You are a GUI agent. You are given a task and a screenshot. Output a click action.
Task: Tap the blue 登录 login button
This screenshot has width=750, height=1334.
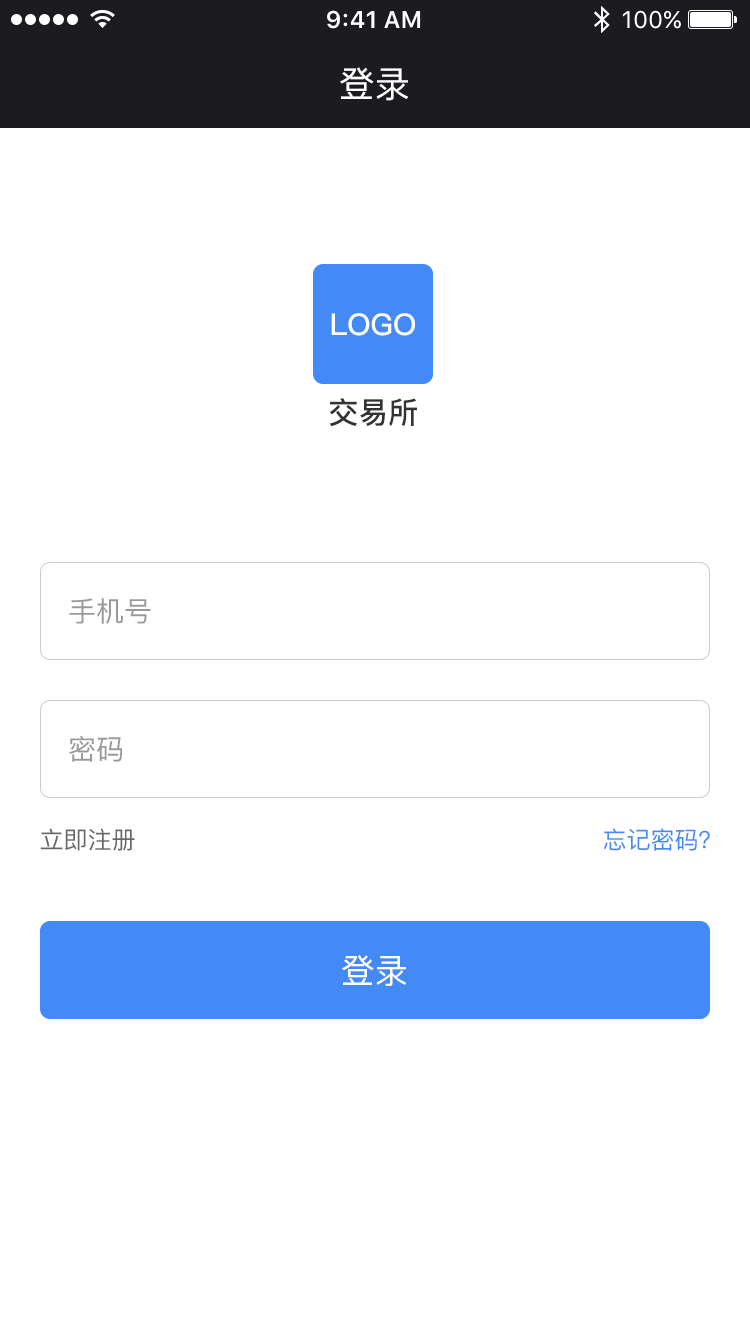(375, 970)
